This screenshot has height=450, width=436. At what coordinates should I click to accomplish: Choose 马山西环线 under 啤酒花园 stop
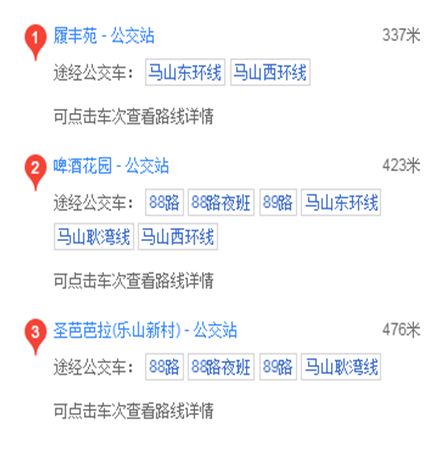pos(178,237)
